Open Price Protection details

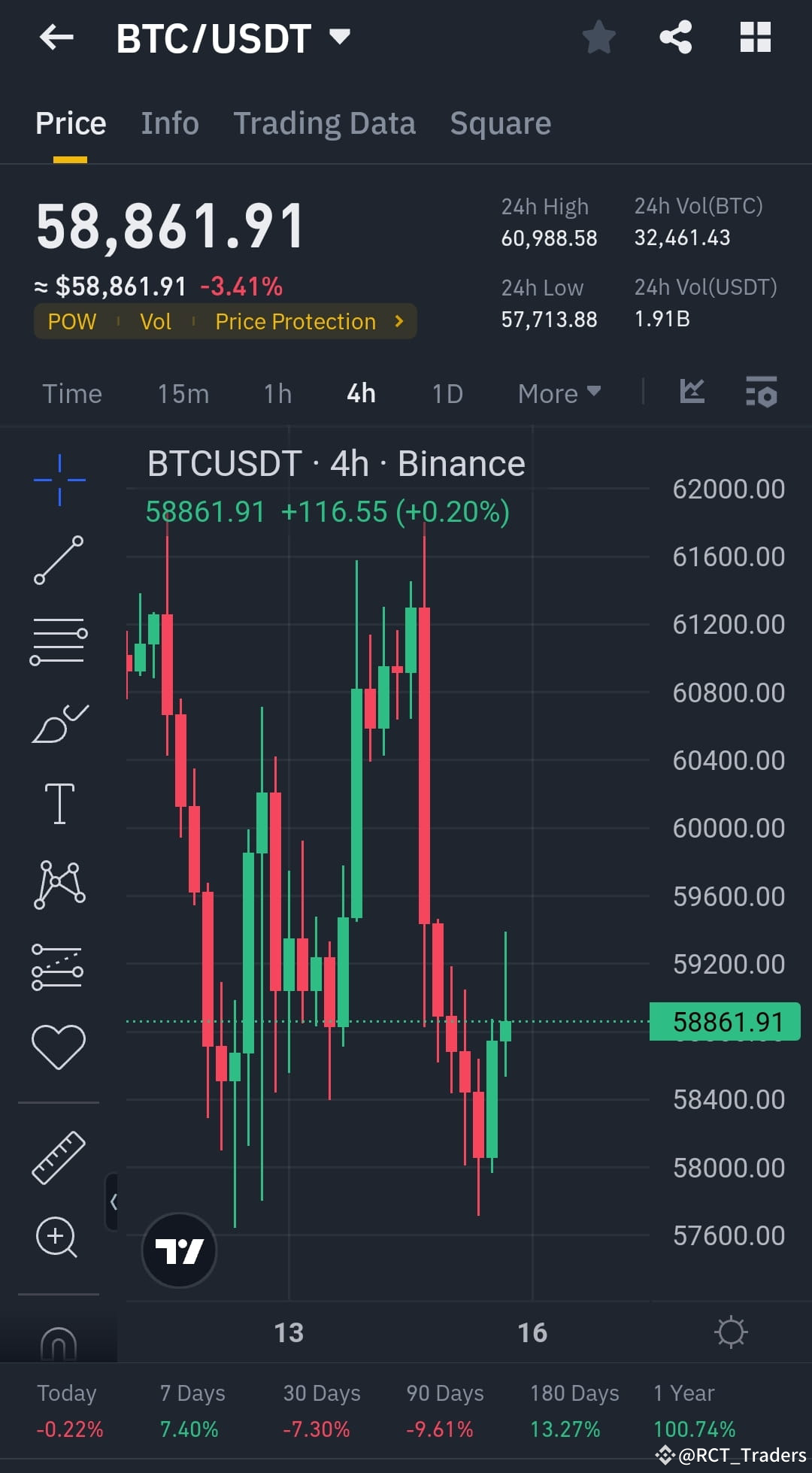295,321
